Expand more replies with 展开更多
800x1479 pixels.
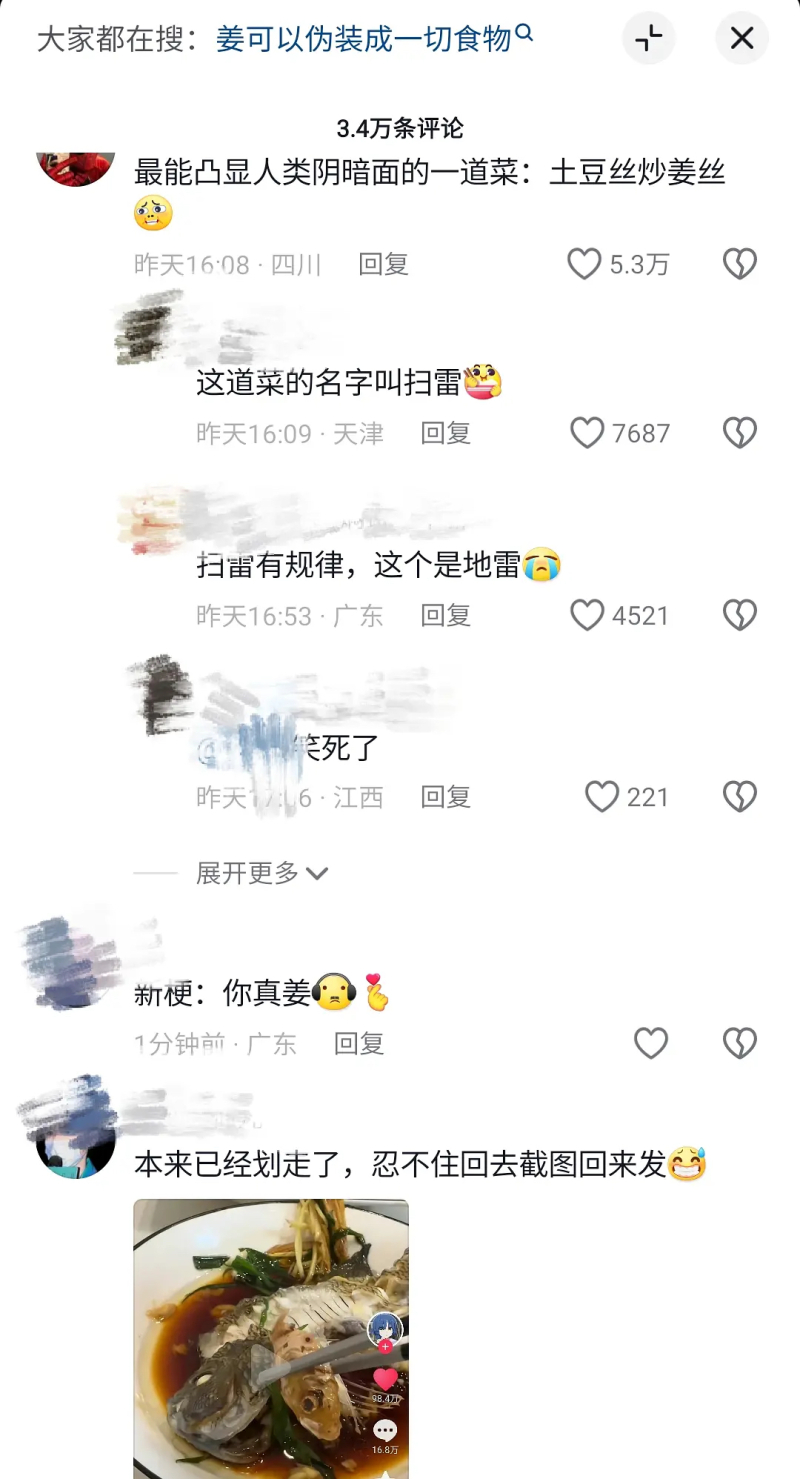point(262,873)
